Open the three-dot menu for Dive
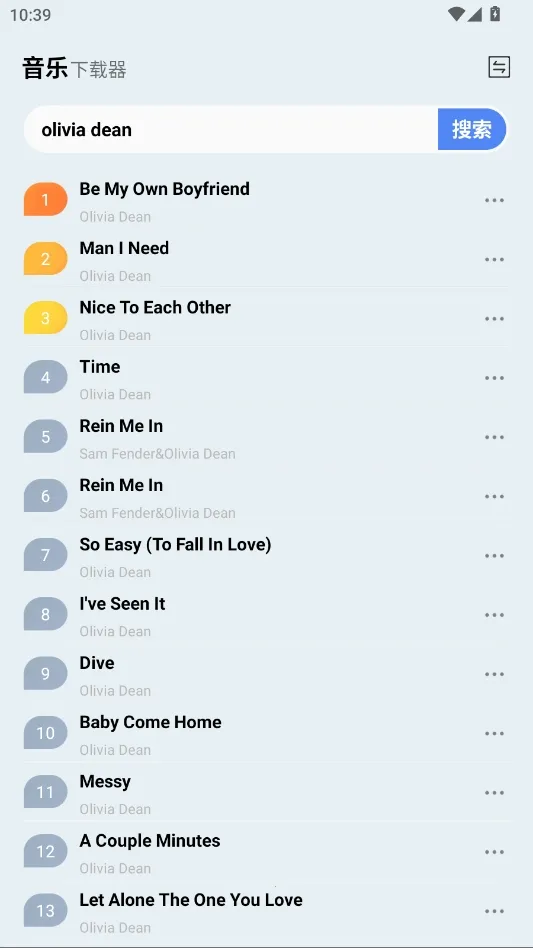Image resolution: width=533 pixels, height=948 pixels. [x=494, y=674]
